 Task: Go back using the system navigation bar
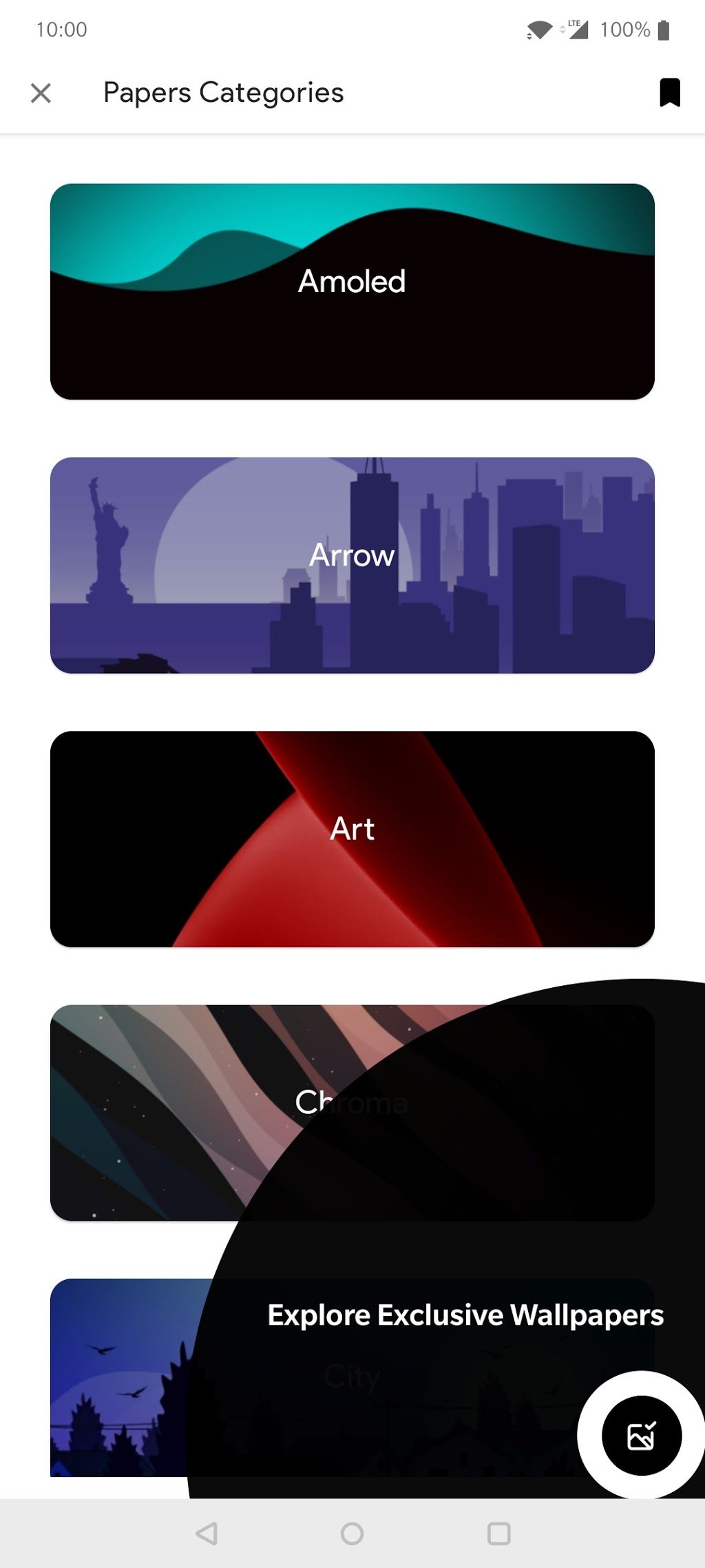[207, 1534]
